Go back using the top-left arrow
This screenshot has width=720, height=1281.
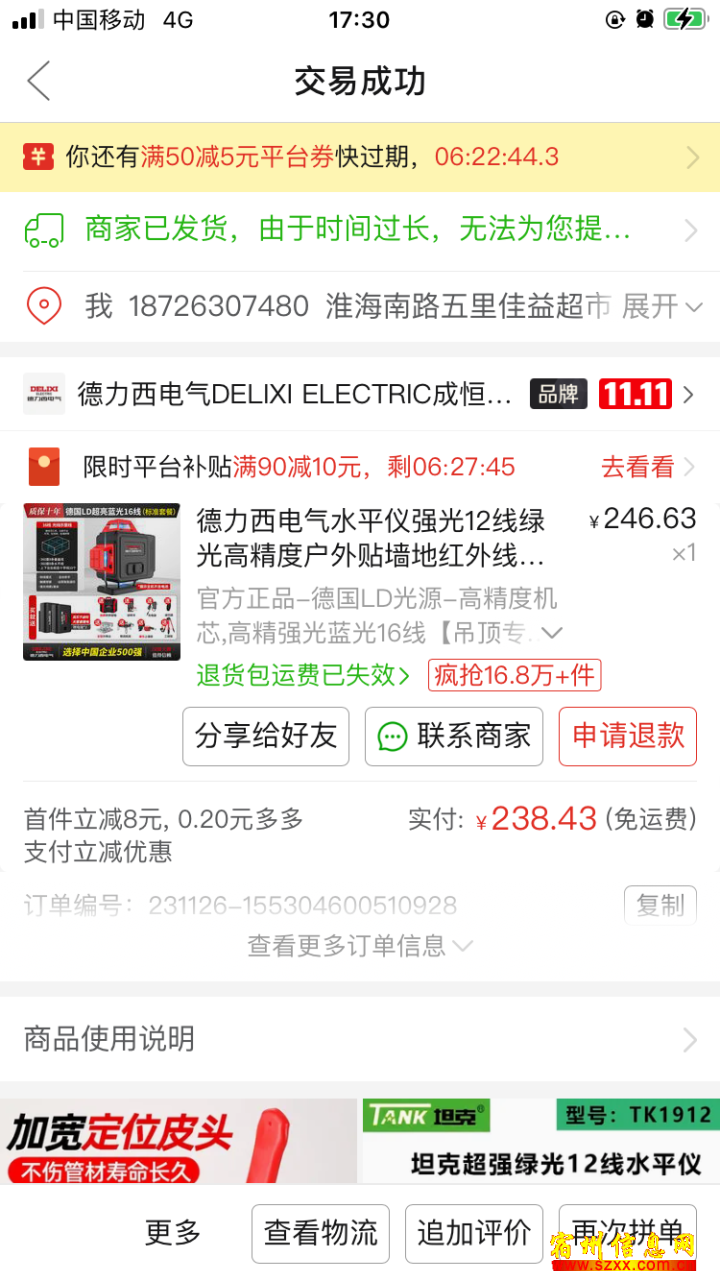pyautogui.click(x=39, y=81)
